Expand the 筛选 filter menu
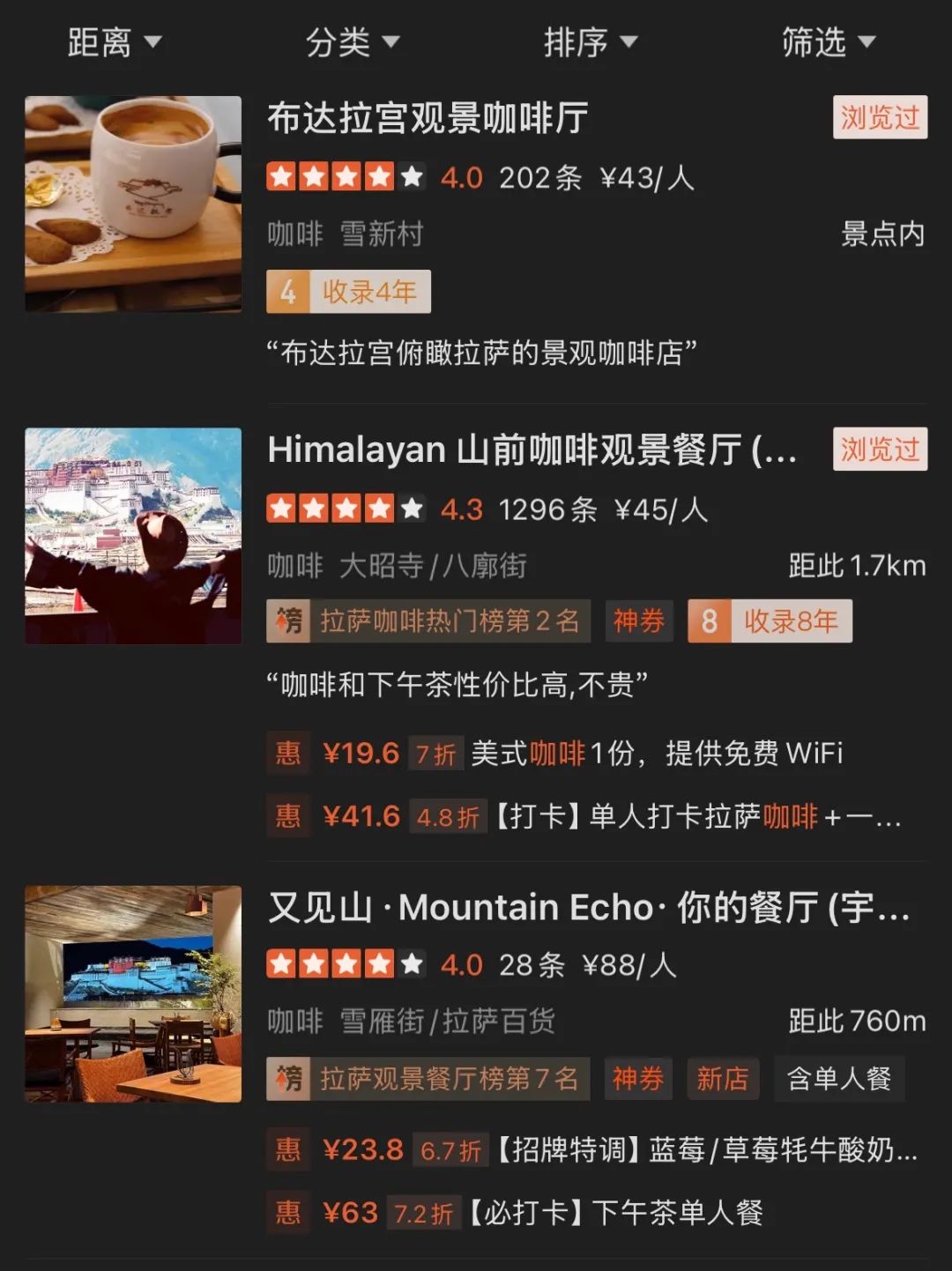Screen dimensions: 952x1271 [828, 41]
